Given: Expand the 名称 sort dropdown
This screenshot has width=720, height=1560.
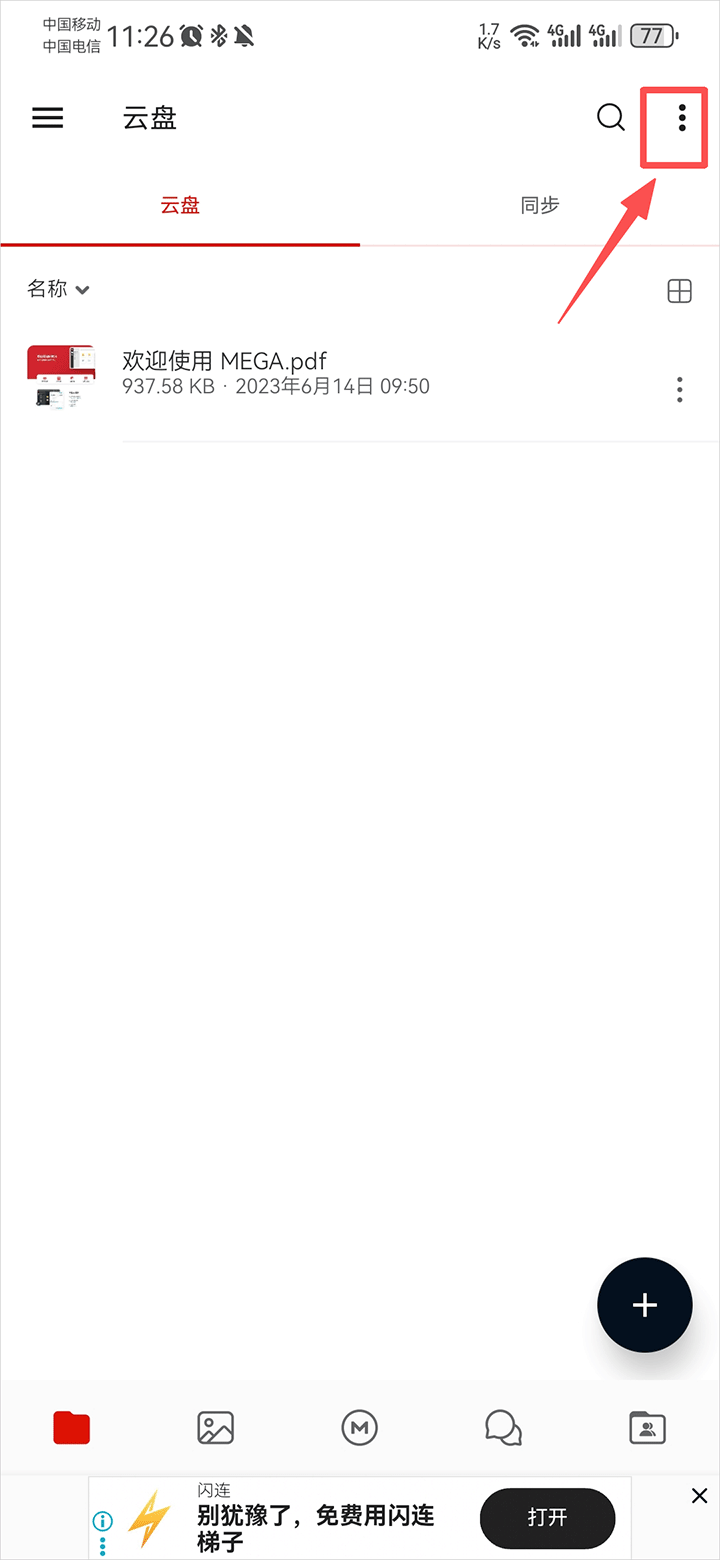Looking at the screenshot, I should coord(59,289).
